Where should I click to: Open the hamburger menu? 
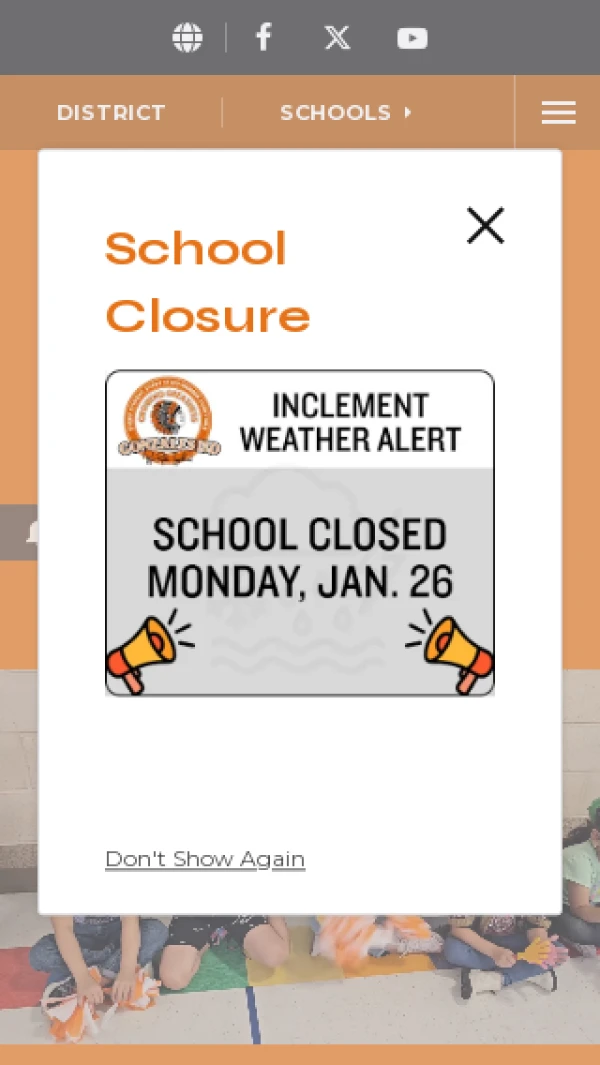558,113
